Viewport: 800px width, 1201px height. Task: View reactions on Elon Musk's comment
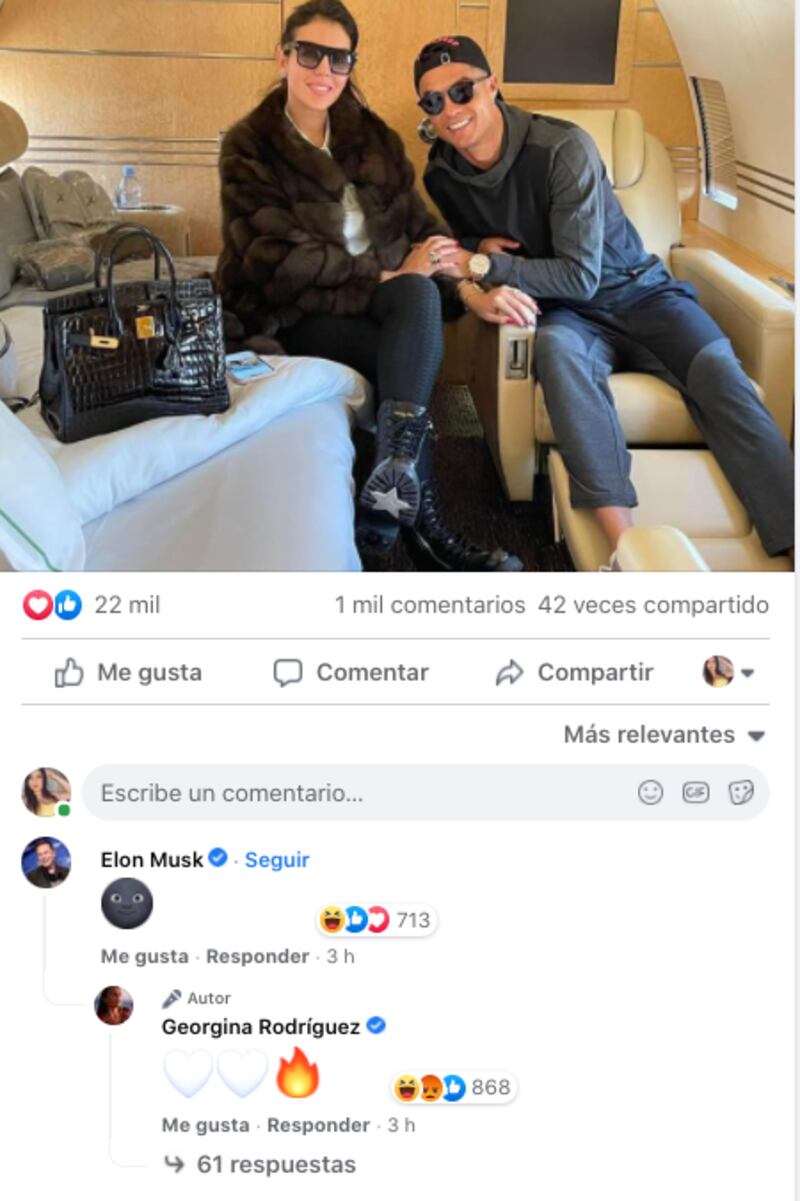point(376,920)
